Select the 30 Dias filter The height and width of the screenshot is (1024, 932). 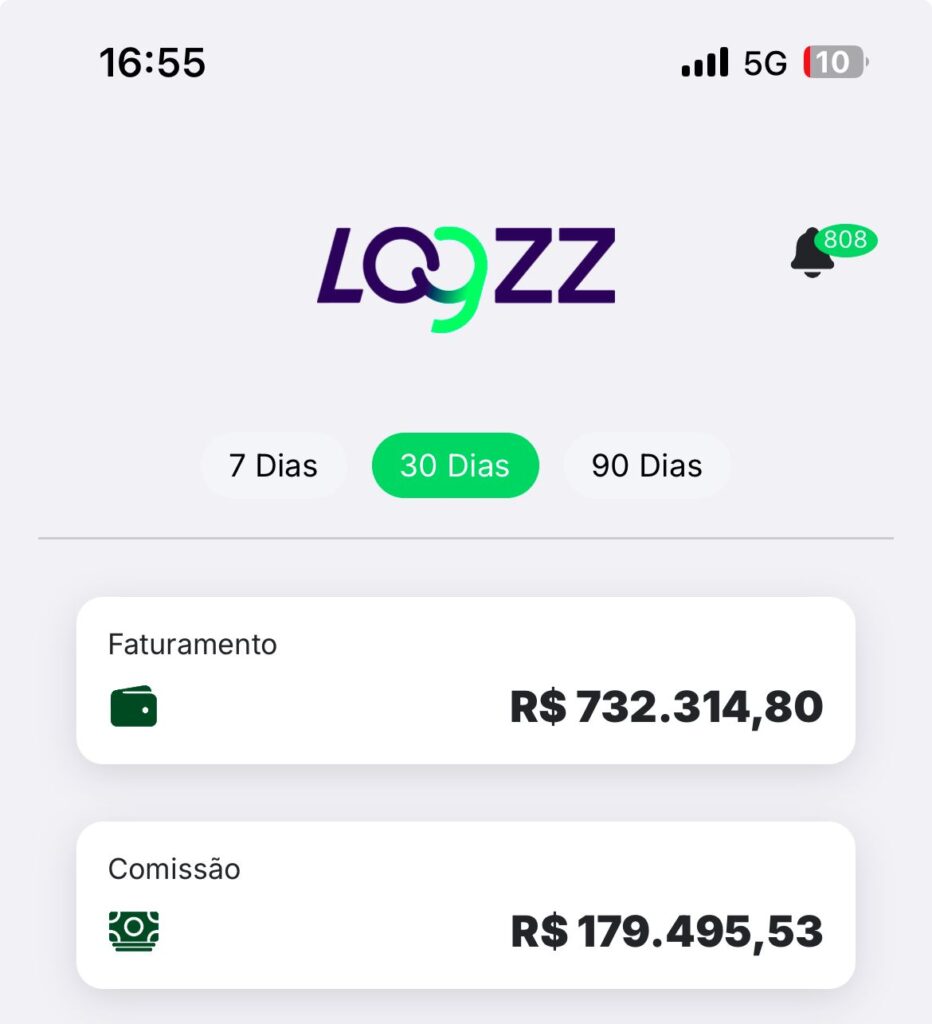click(455, 466)
